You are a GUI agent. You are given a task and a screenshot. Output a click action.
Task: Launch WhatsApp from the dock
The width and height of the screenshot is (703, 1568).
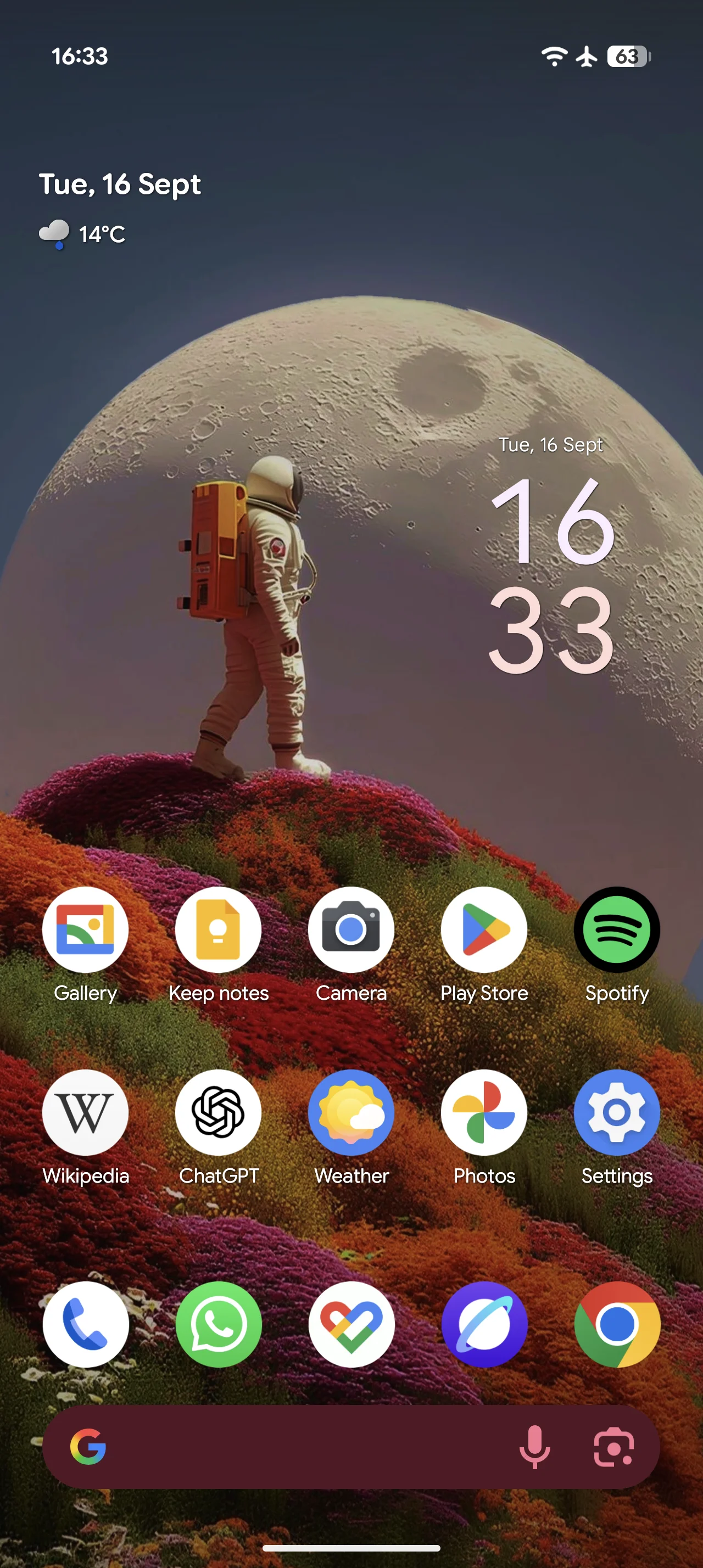[218, 1324]
